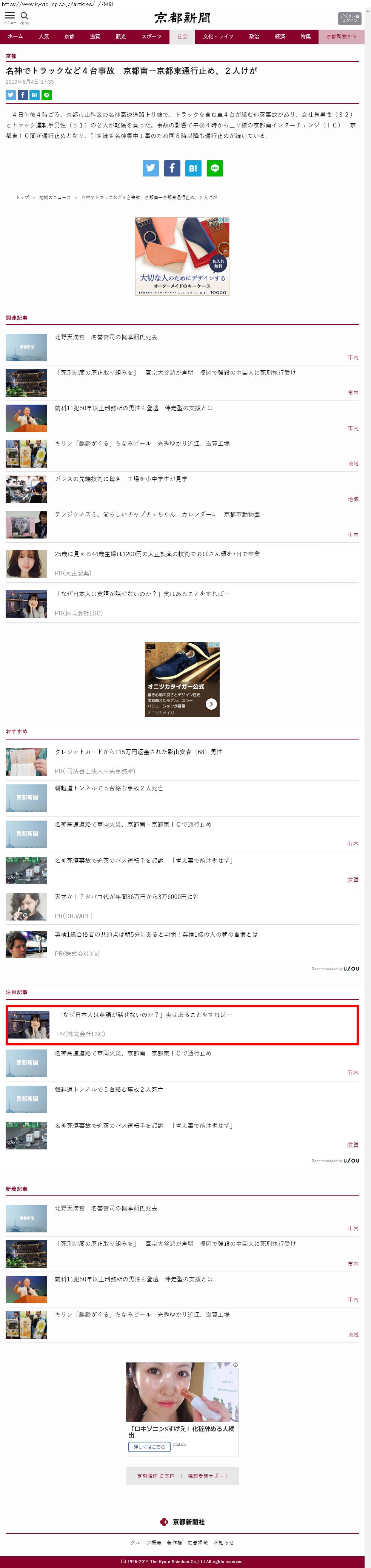Open article 北野天満宮 名誉宮司 in 関連記事

[106, 337]
